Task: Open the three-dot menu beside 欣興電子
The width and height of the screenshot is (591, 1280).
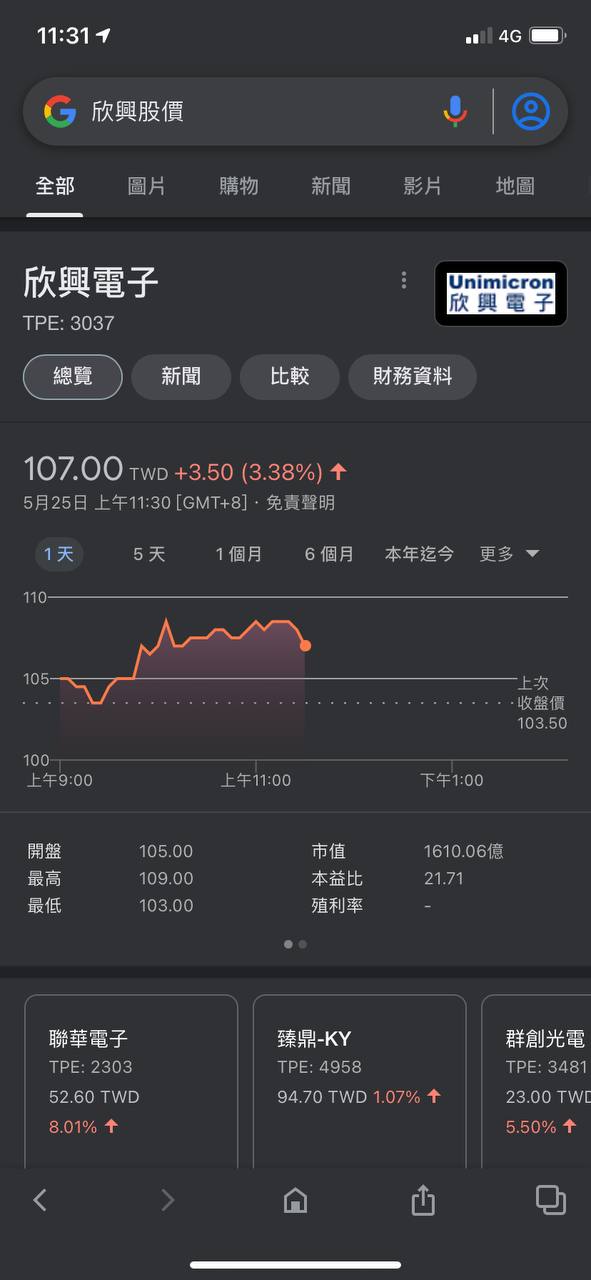Action: 404,280
